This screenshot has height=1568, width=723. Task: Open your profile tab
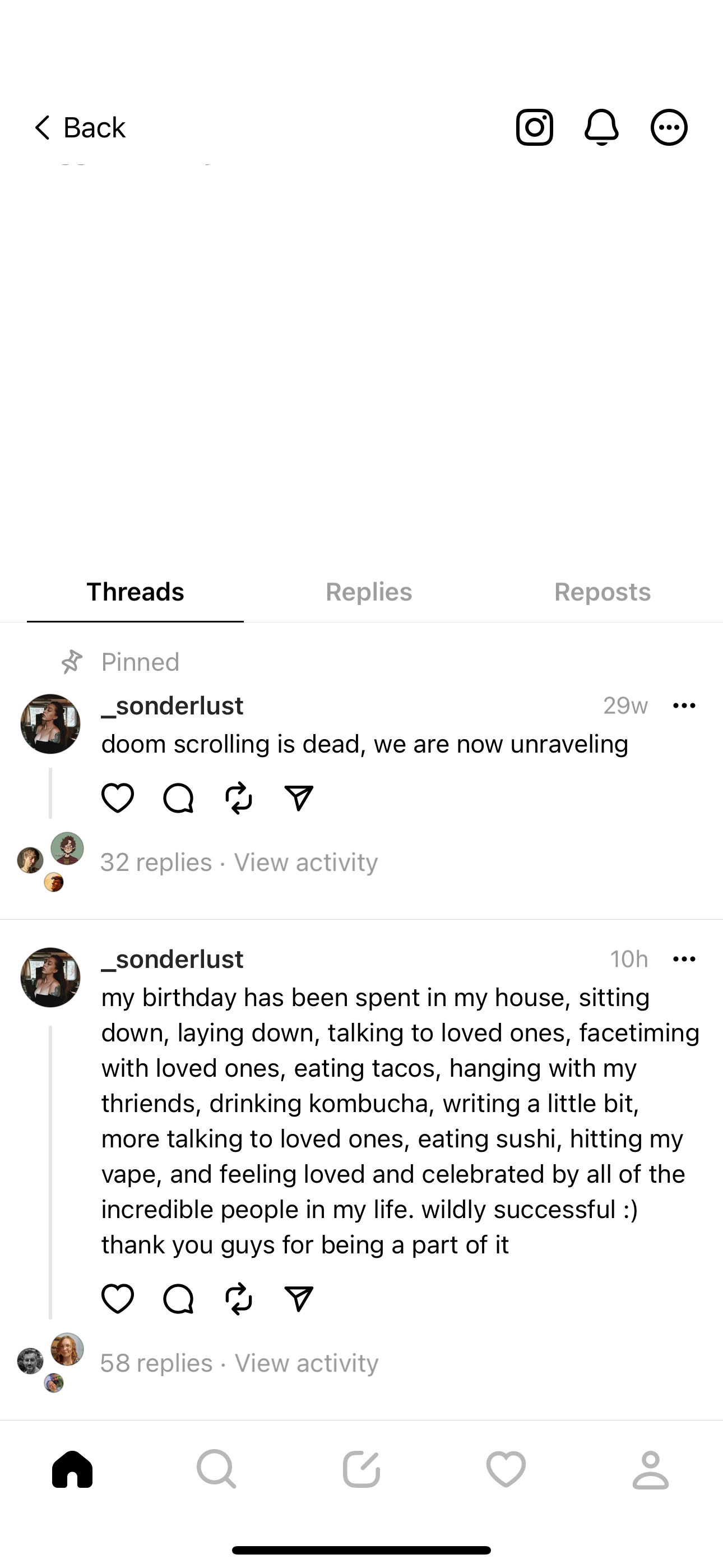click(x=651, y=1469)
